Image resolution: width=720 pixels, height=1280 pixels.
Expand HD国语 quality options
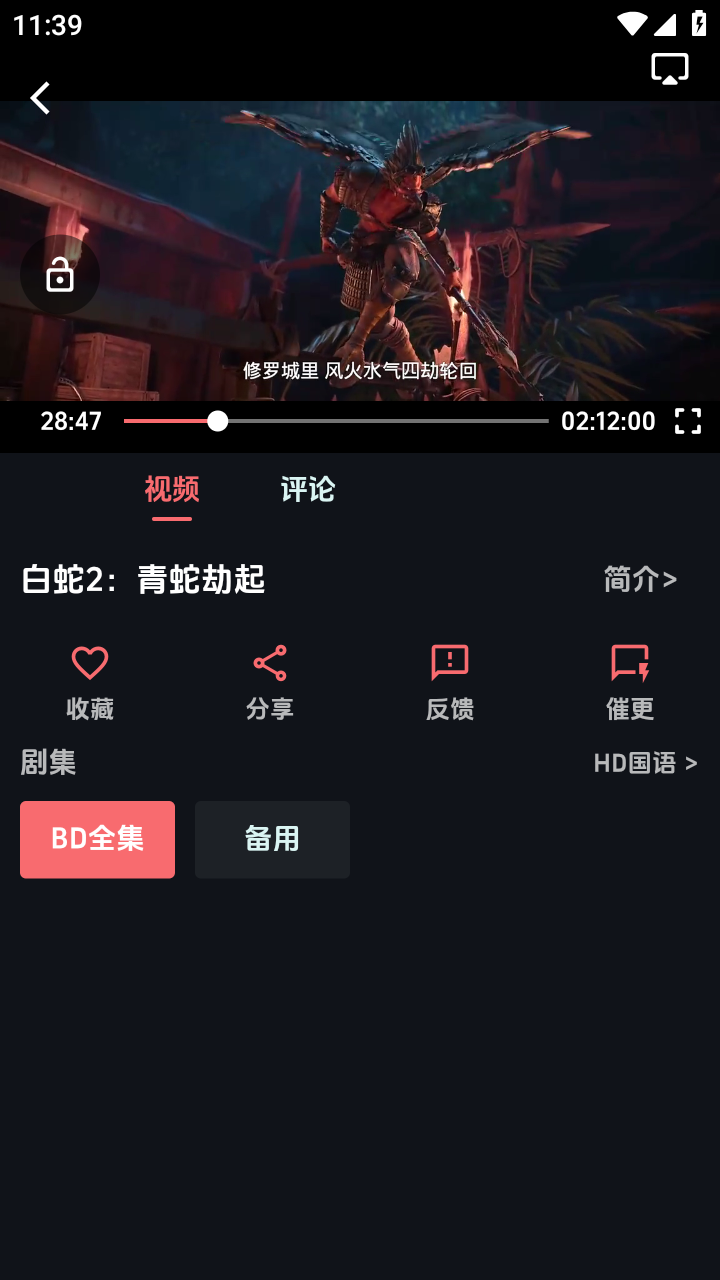[645, 763]
